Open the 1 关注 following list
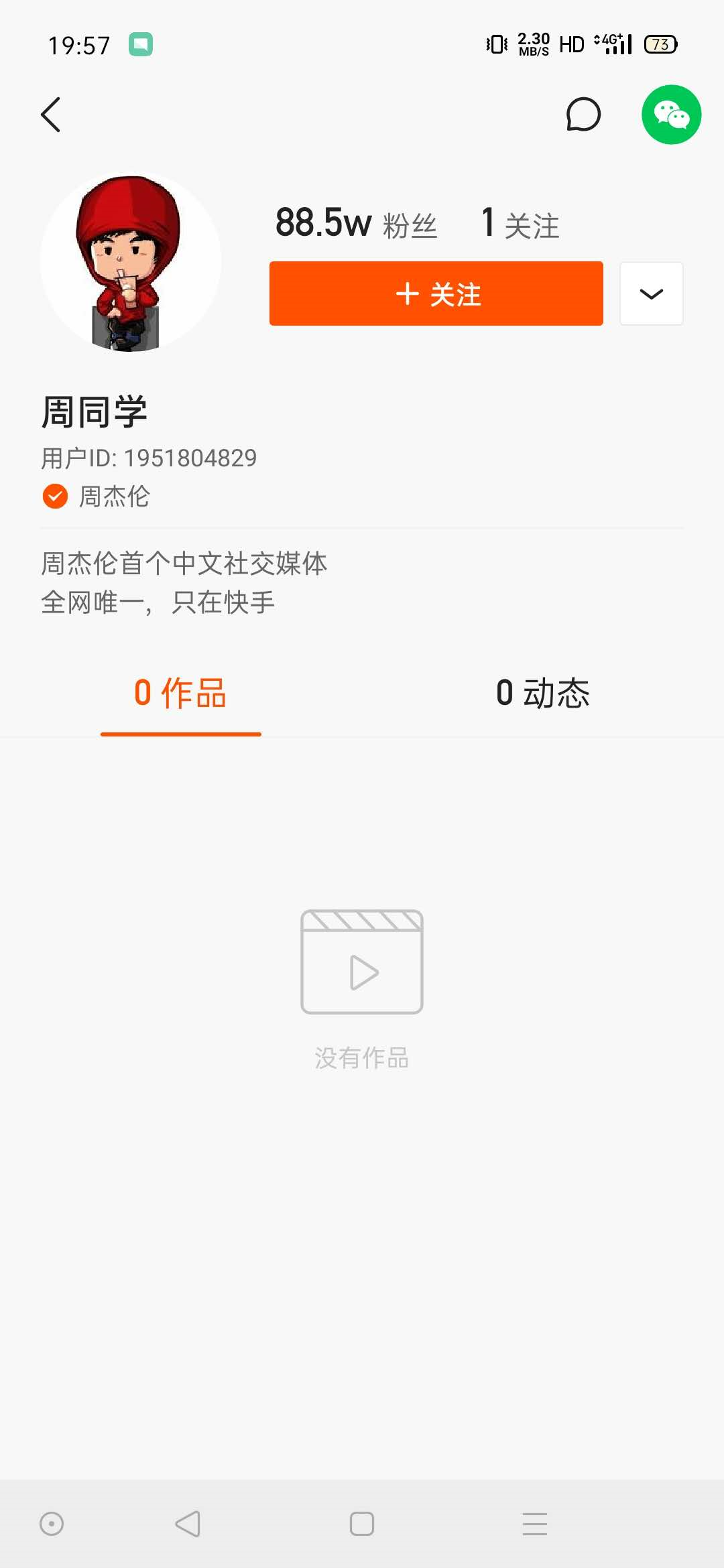The height and width of the screenshot is (1568, 724). pos(520,223)
